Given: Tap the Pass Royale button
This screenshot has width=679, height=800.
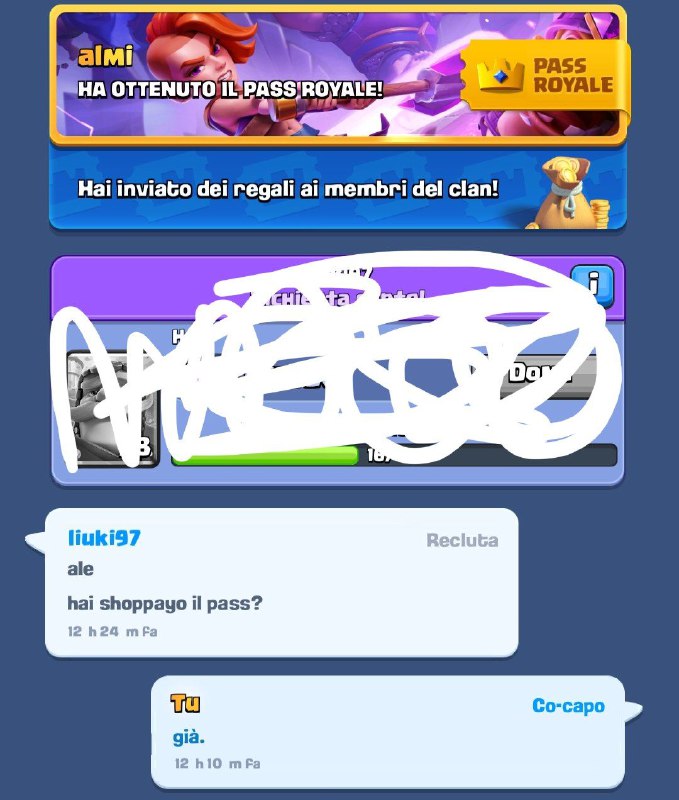Looking at the screenshot, I should [548, 77].
